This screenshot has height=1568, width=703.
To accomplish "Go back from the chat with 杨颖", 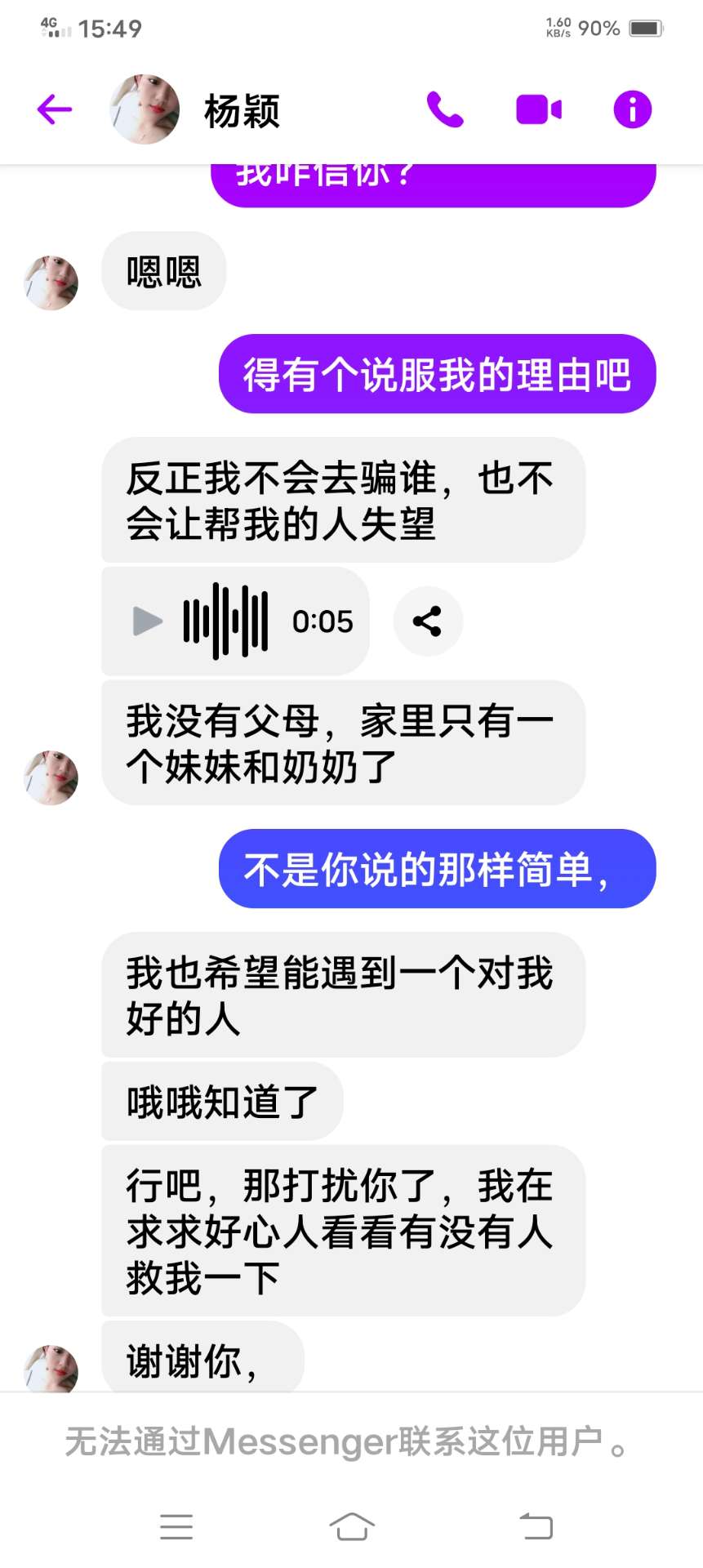I will click(x=55, y=109).
